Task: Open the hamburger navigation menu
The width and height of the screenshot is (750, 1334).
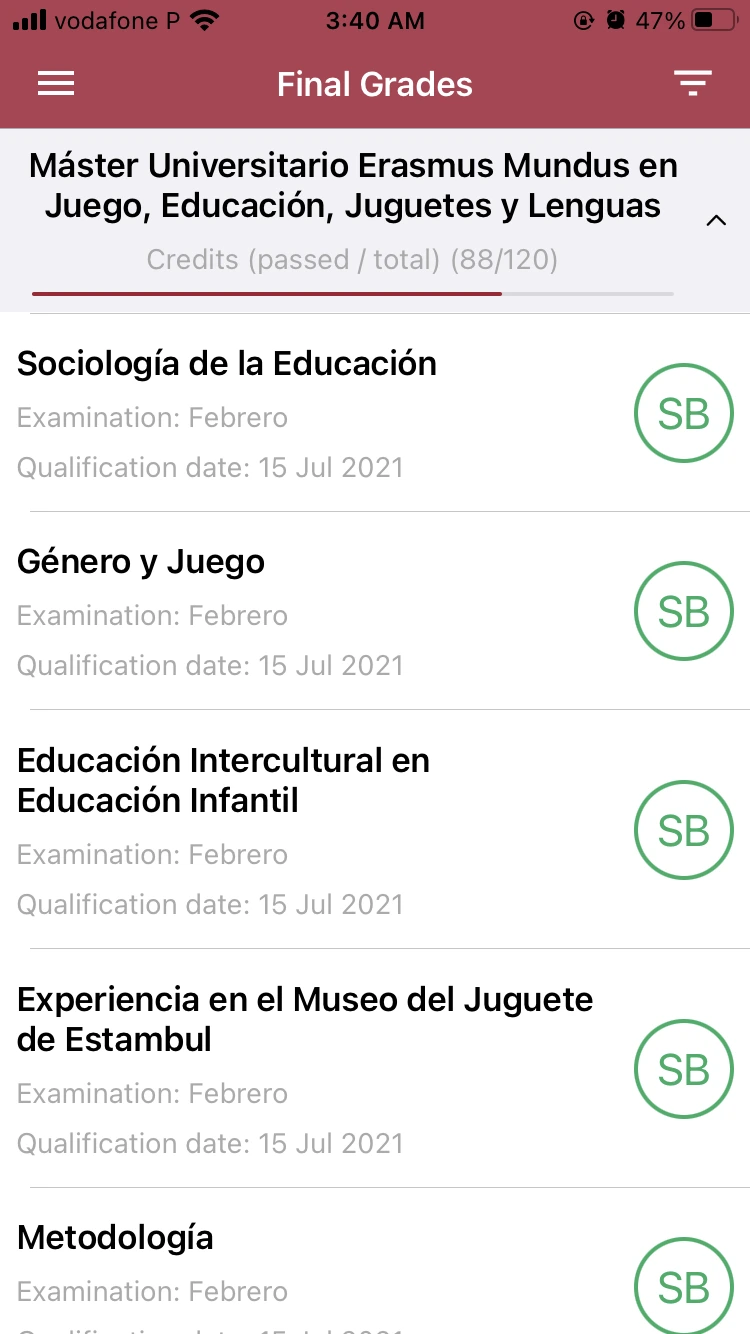Action: click(x=56, y=84)
